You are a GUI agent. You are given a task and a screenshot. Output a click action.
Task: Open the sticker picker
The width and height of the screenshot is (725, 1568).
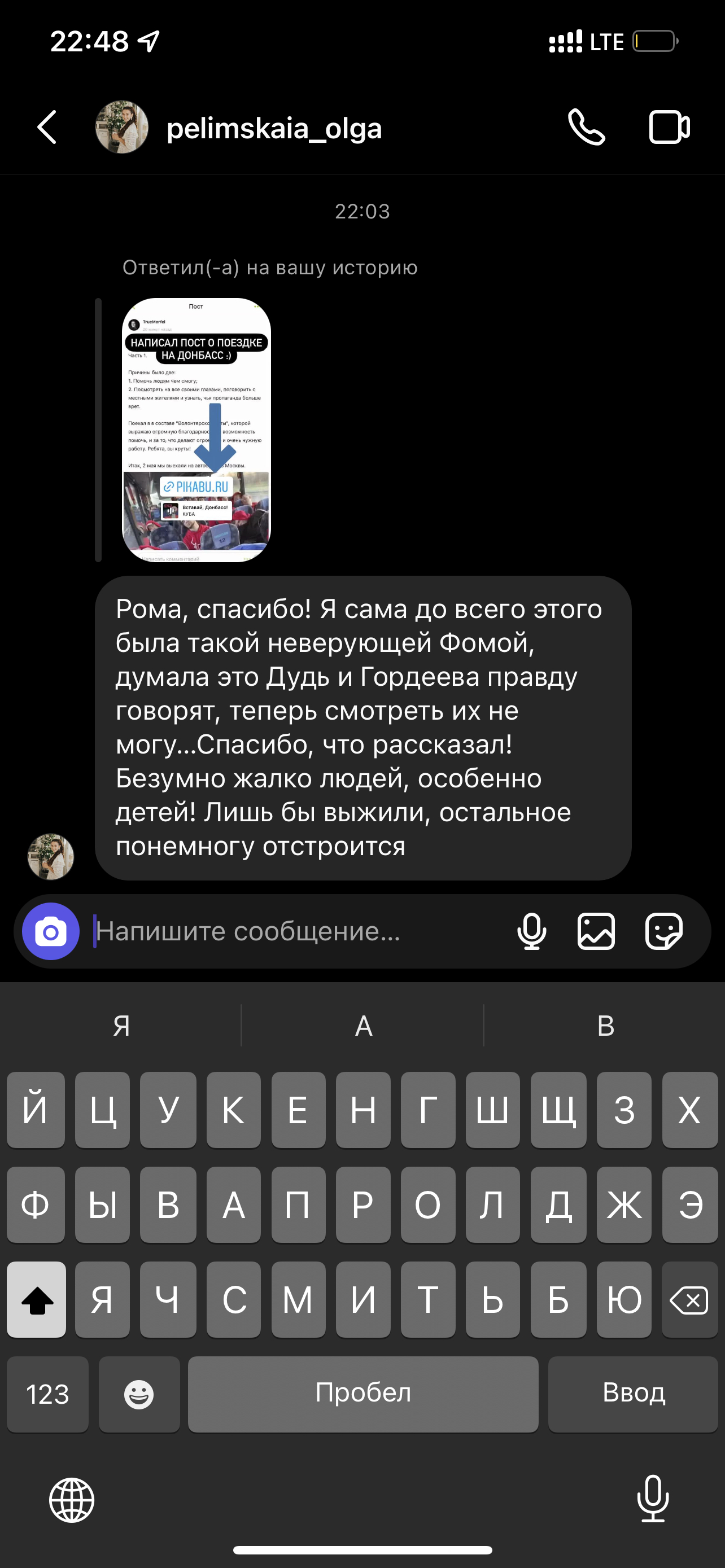tap(663, 931)
